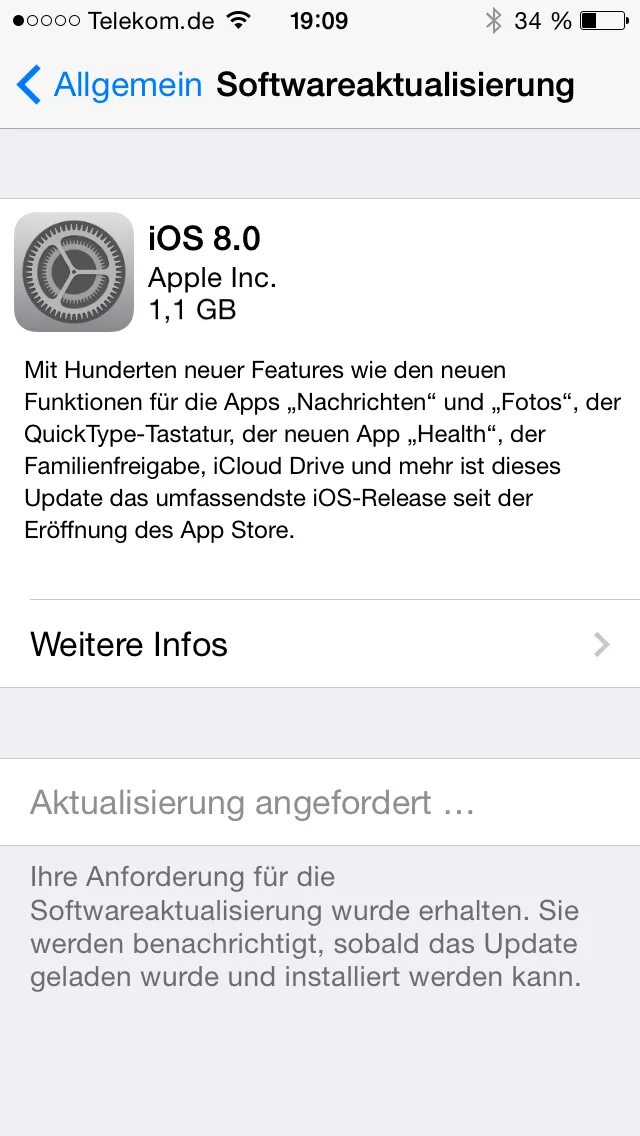Go back to Allgemein settings

coord(108,85)
